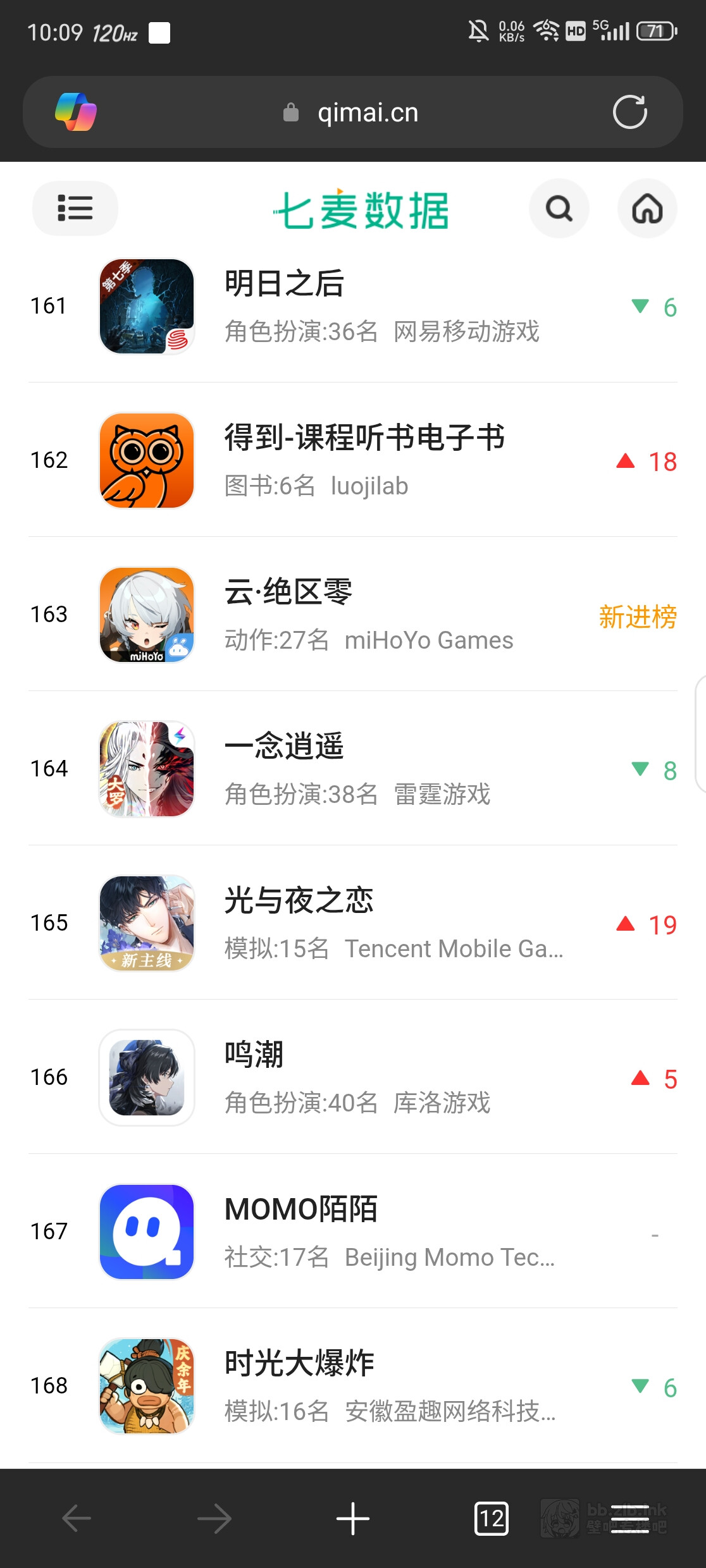
Task: View the 鸣潮 ranking entry
Action: point(254,1055)
